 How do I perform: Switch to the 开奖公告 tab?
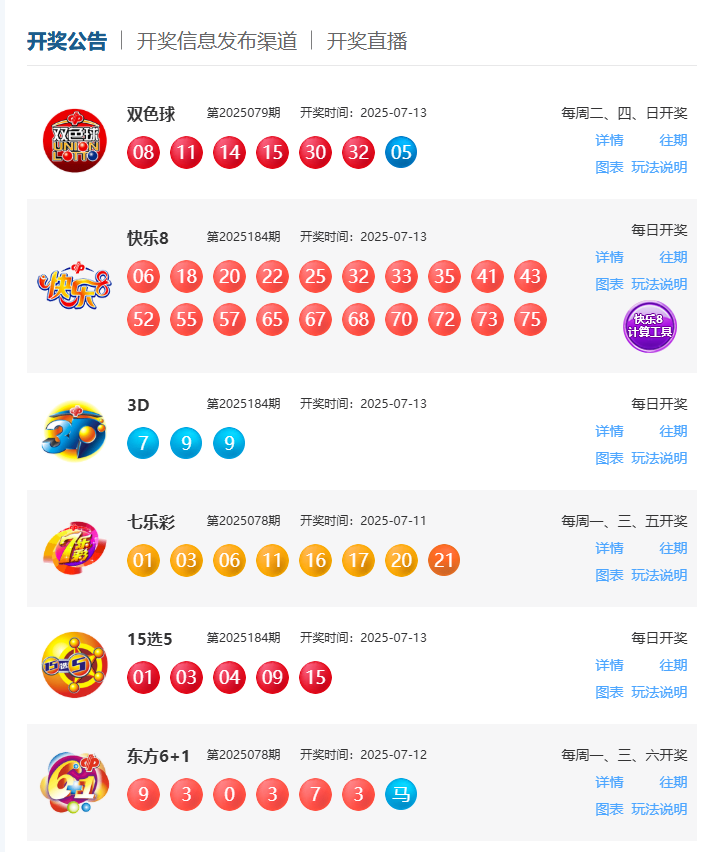click(x=66, y=41)
